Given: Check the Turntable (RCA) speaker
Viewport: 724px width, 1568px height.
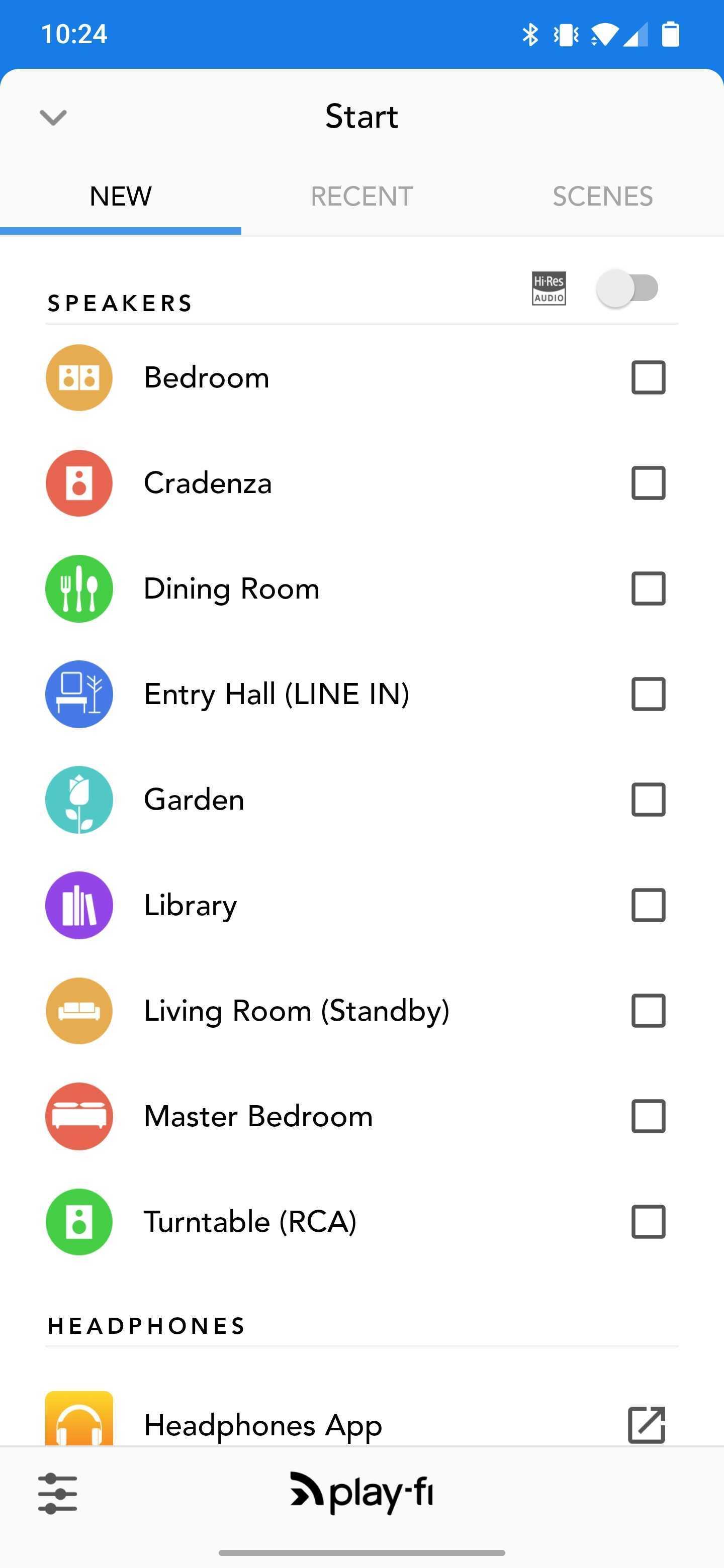Looking at the screenshot, I should coord(648,1222).
